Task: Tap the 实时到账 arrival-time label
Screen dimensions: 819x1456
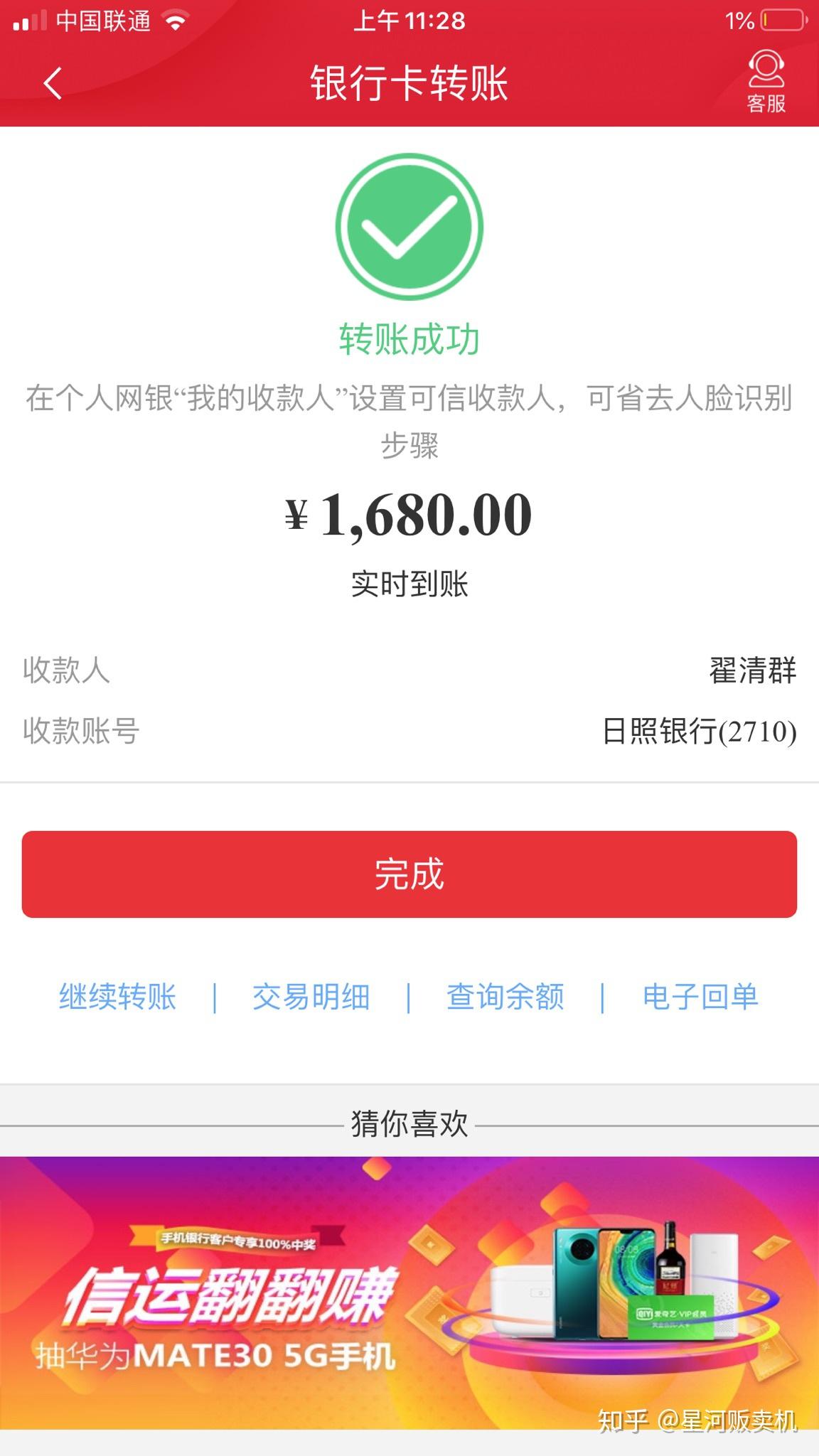Action: point(409,584)
